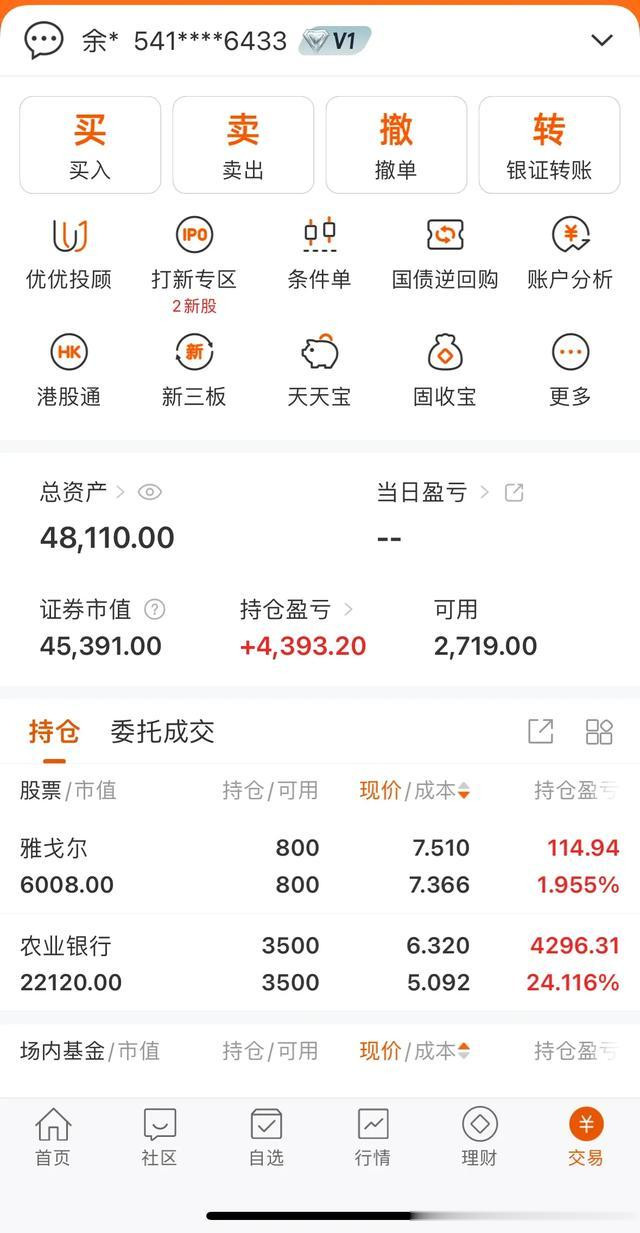Sort stock holdings by 现价/成本
Image resolution: width=640 pixels, height=1233 pixels.
(414, 791)
